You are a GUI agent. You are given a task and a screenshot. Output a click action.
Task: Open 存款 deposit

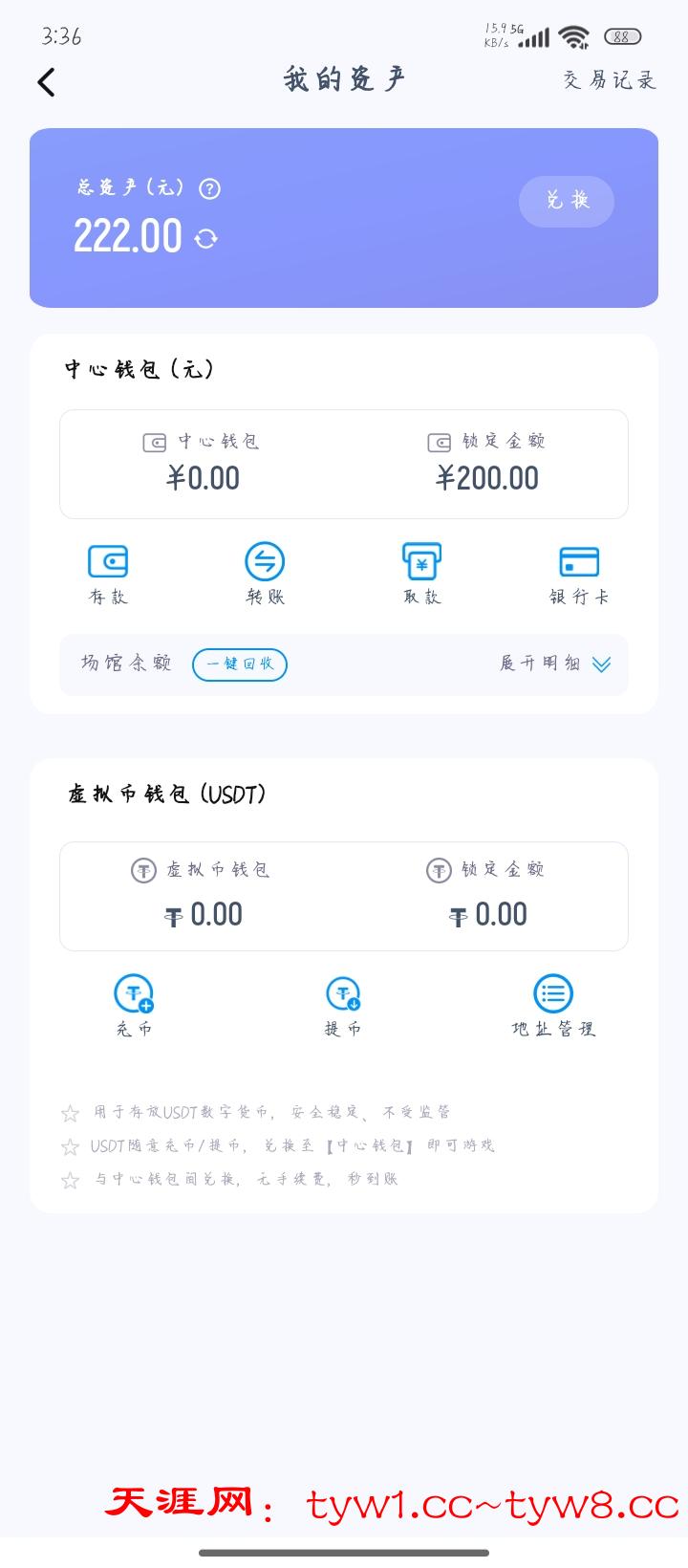108,574
